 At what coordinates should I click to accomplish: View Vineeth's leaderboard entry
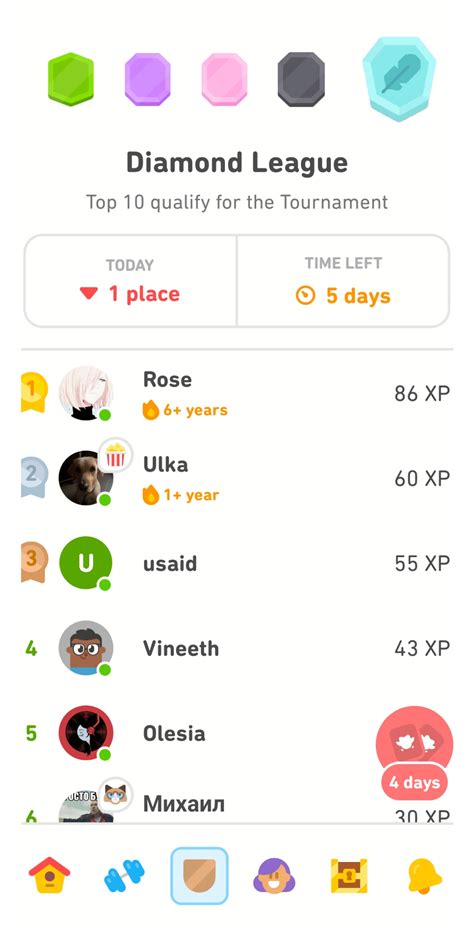tap(237, 648)
